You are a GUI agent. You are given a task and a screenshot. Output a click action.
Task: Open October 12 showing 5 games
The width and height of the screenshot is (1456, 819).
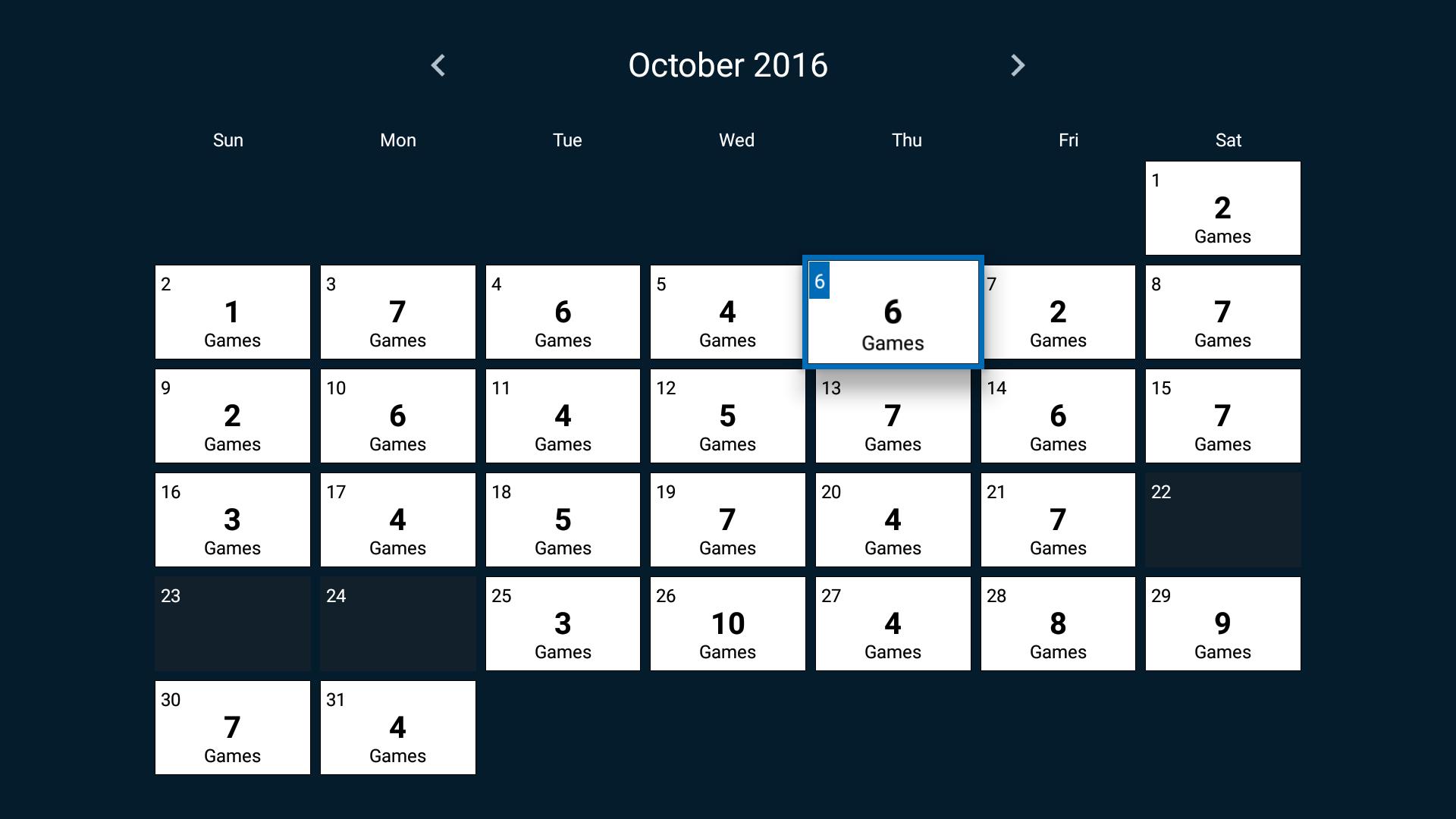click(727, 416)
